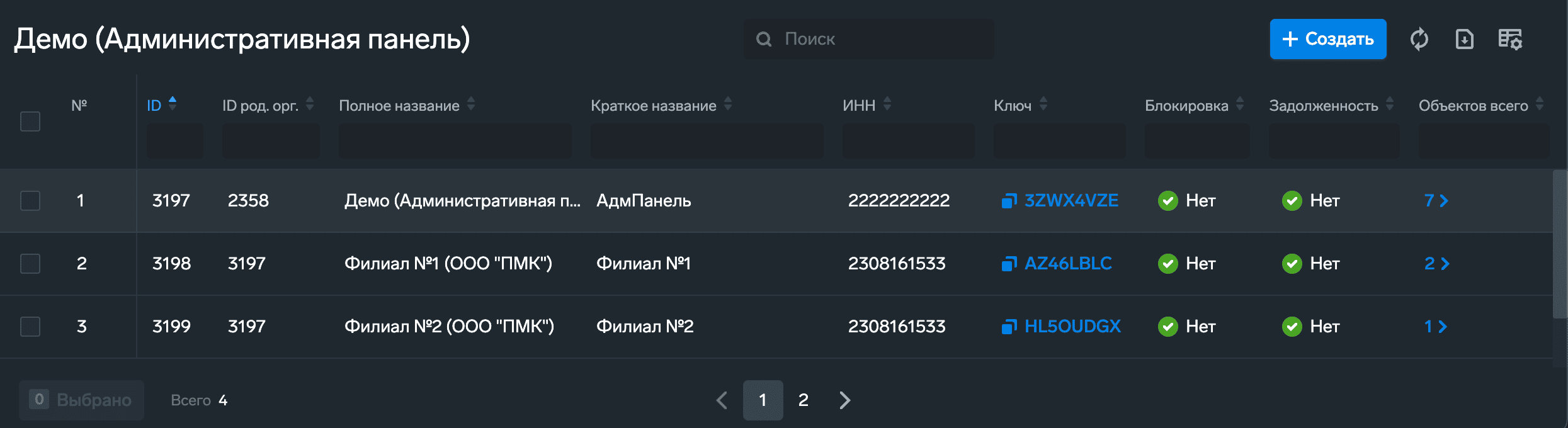This screenshot has height=428, width=1568.
Task: Filter by Краткое название input field
Action: pos(707,141)
